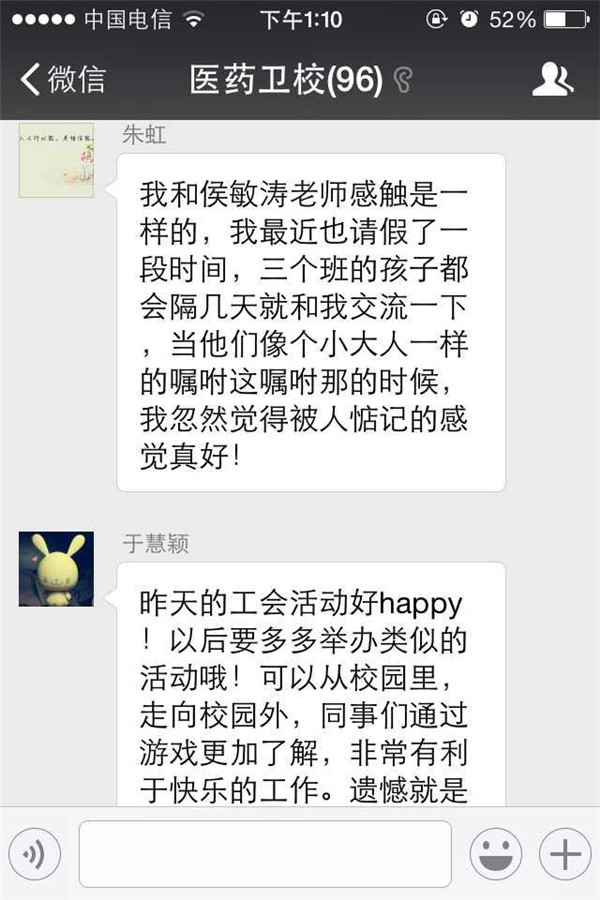Viewport: 600px width, 900px height.
Task: Open the group members info icon
Action: (x=552, y=79)
